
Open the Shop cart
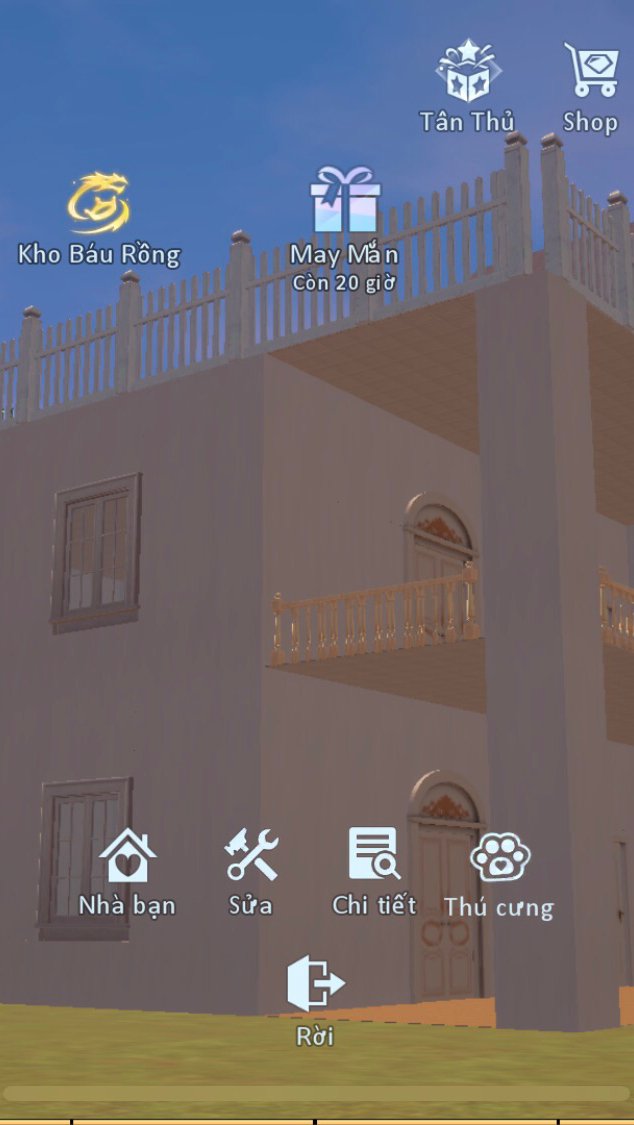590,72
